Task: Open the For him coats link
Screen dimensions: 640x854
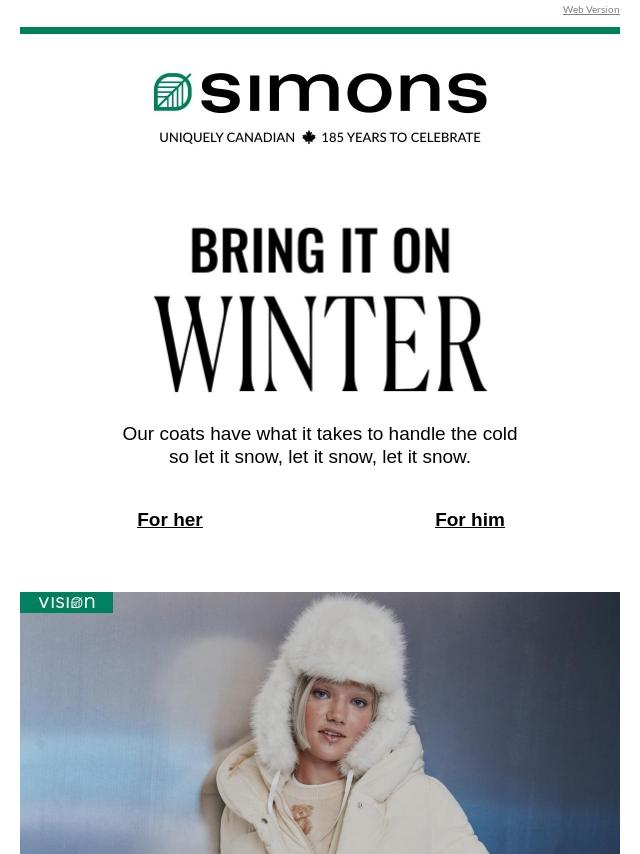Action: click(x=470, y=520)
